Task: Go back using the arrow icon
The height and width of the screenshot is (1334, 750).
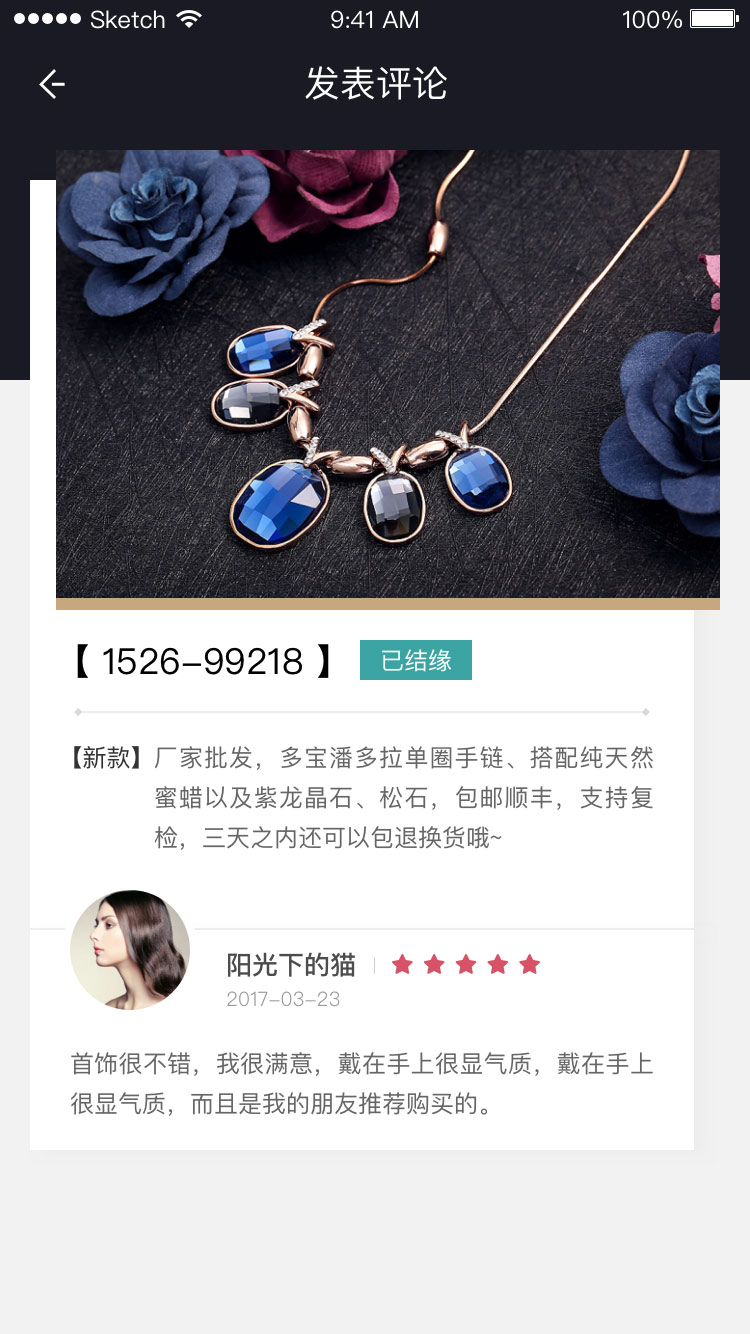Action: coord(52,85)
